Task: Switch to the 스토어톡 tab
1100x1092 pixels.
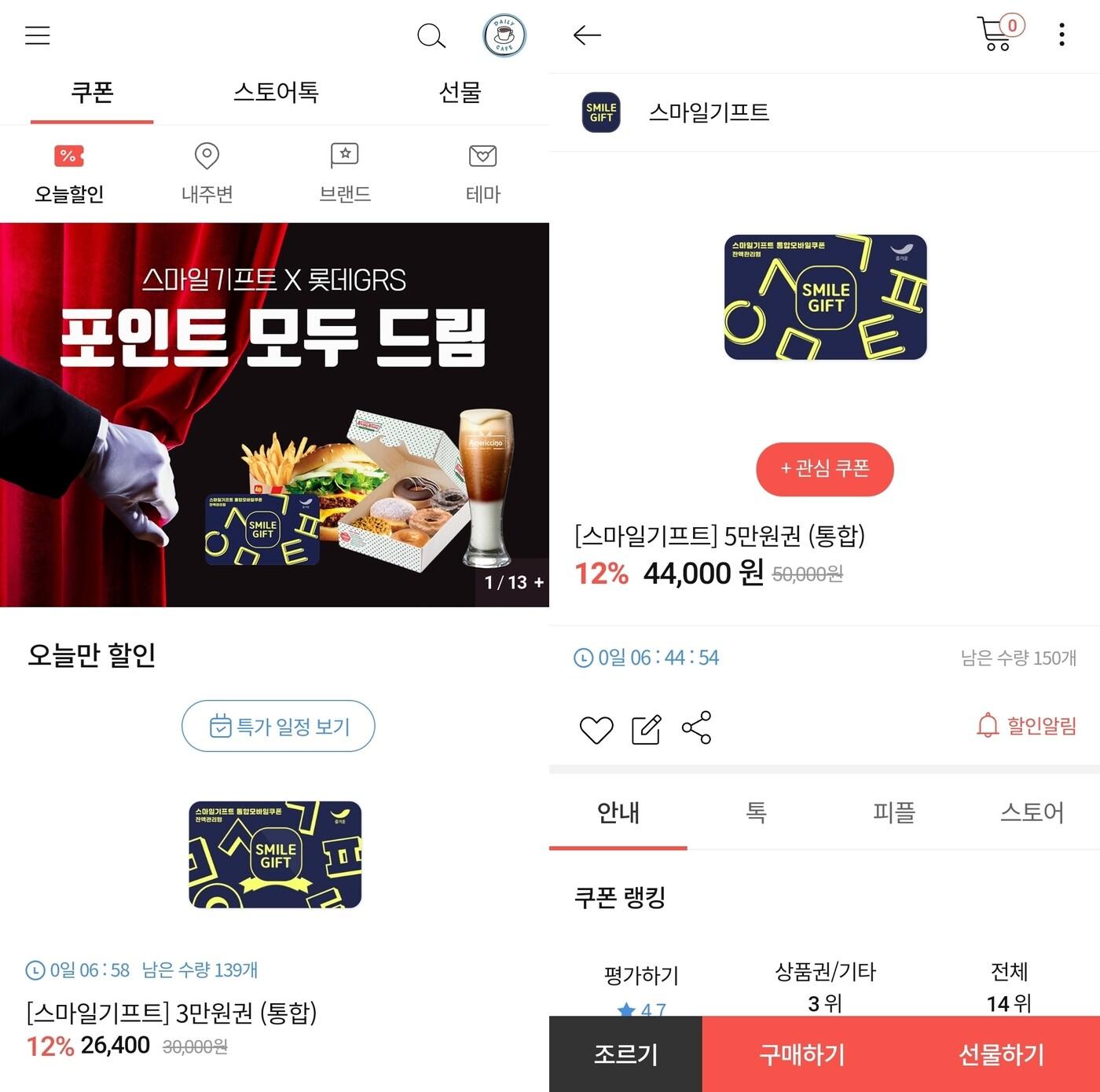Action: pyautogui.click(x=276, y=93)
